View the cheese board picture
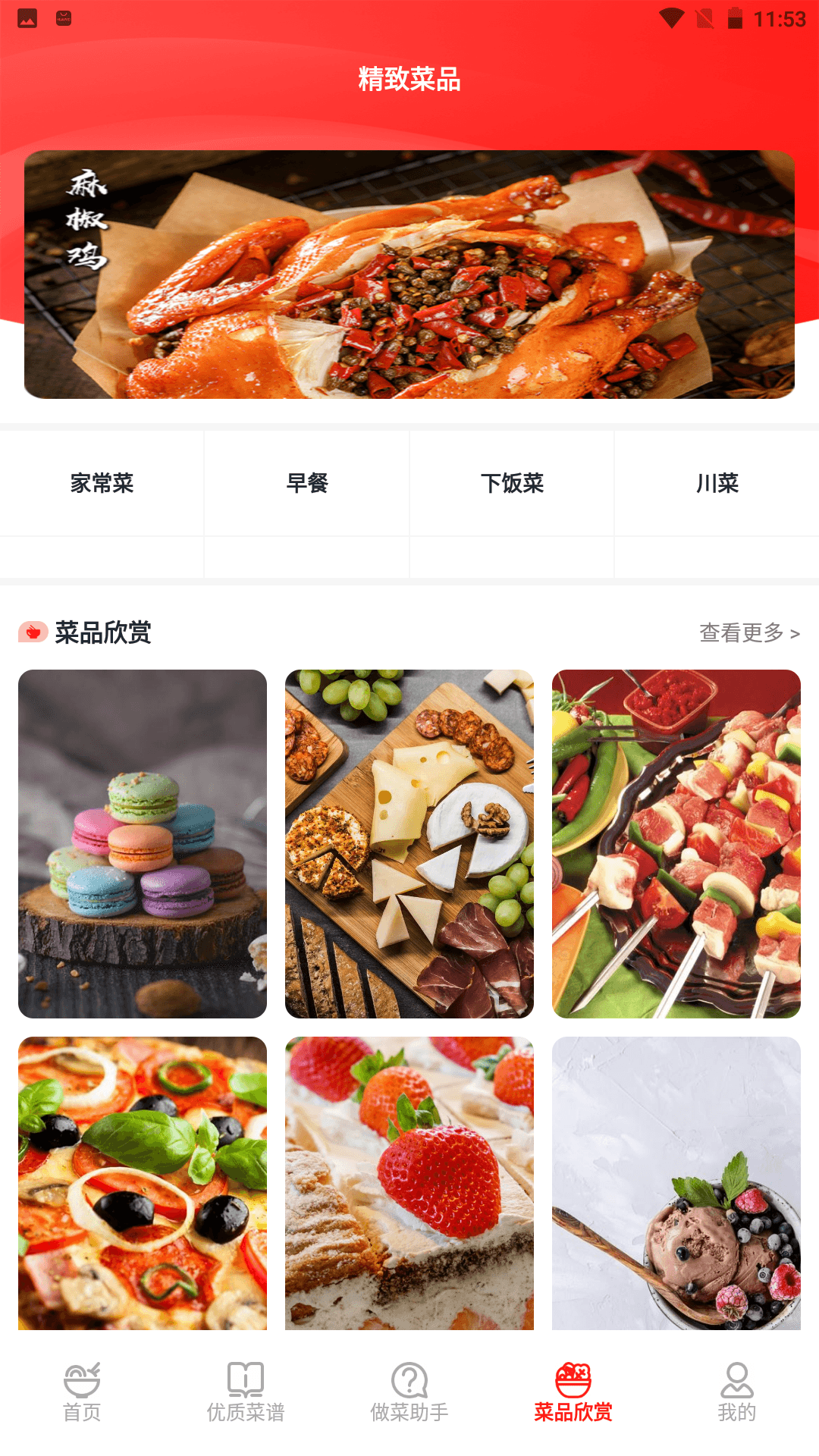The image size is (819, 1456). pyautogui.click(x=409, y=843)
